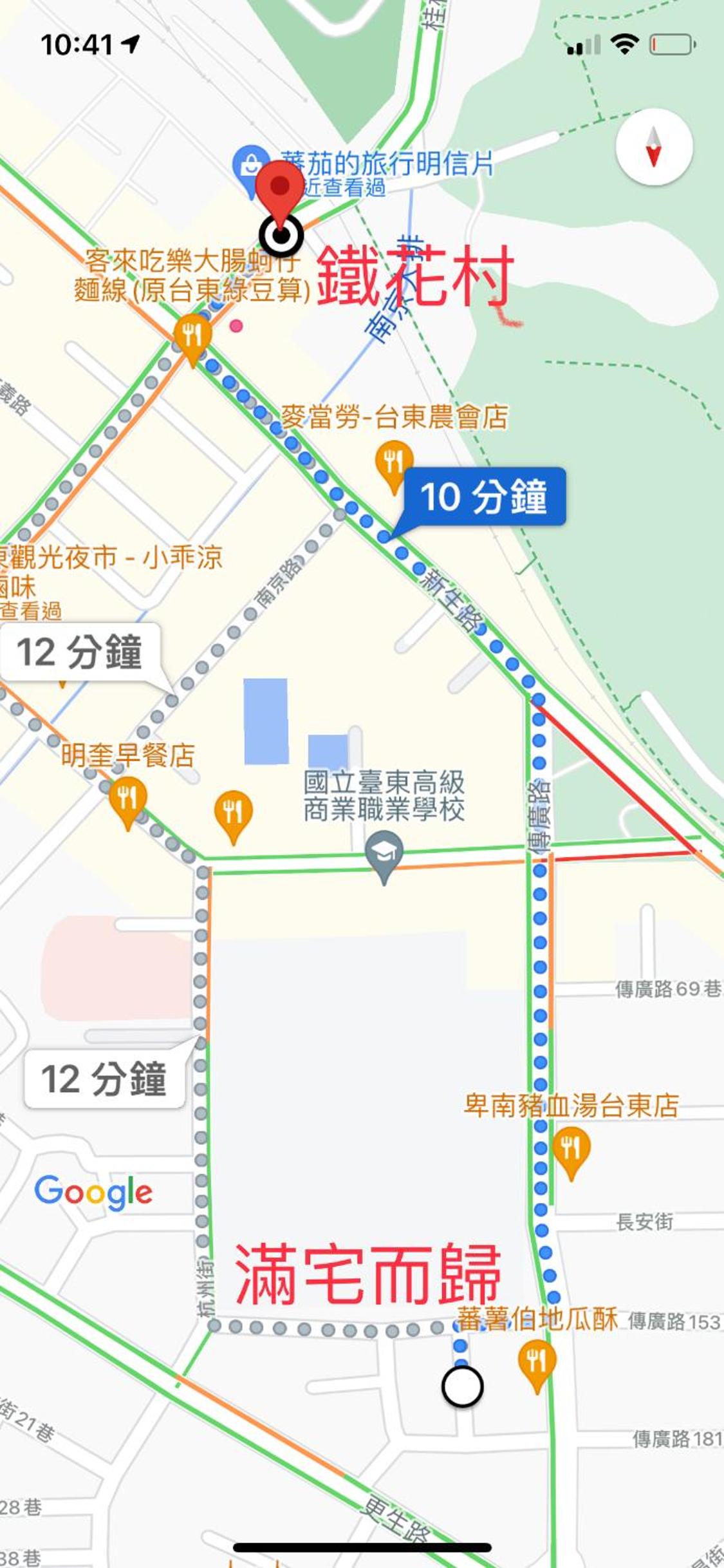Choose the 12 分鐘 alternate route near 南京路
Screen dimensions: 724x1568
tap(80, 652)
